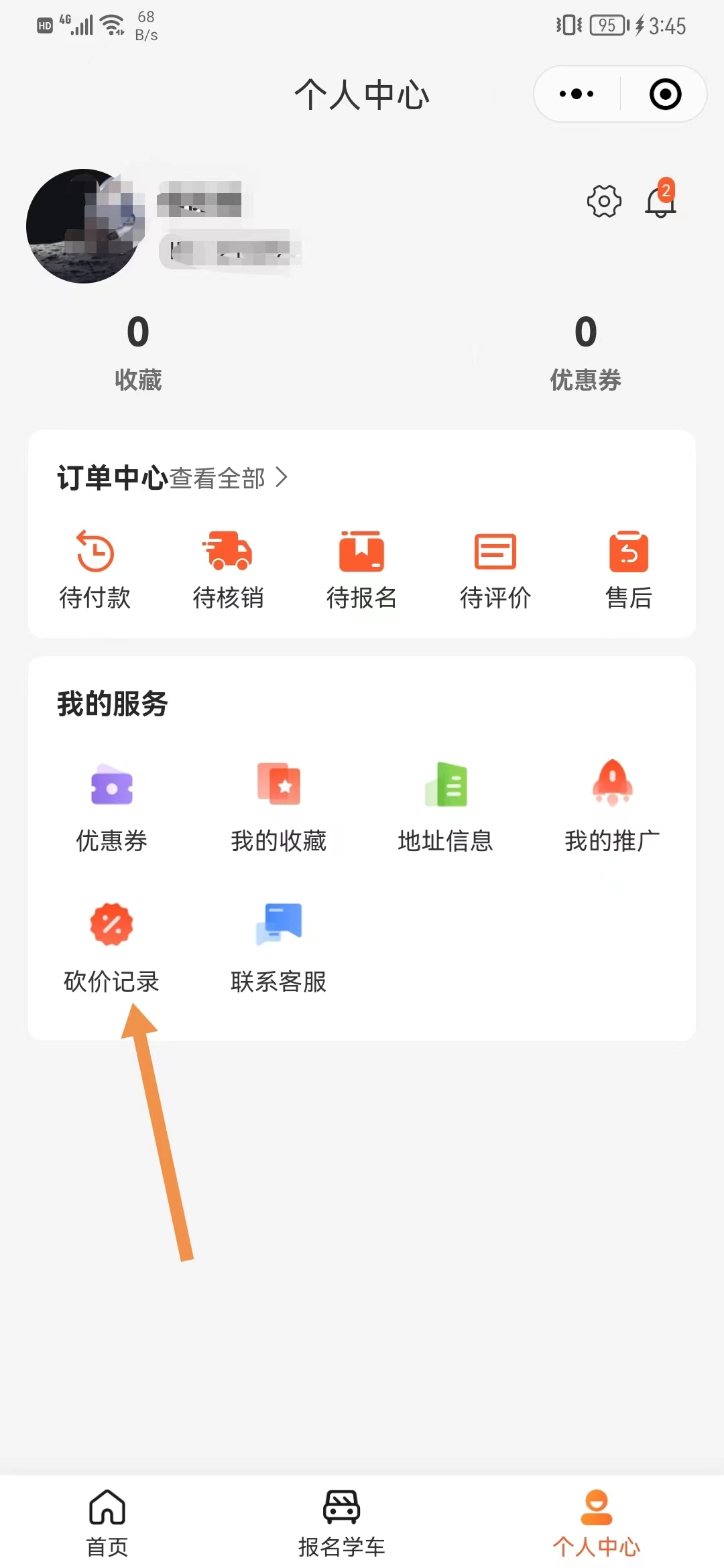Tap the profile avatar picture
724x1568 pixels.
(x=84, y=226)
